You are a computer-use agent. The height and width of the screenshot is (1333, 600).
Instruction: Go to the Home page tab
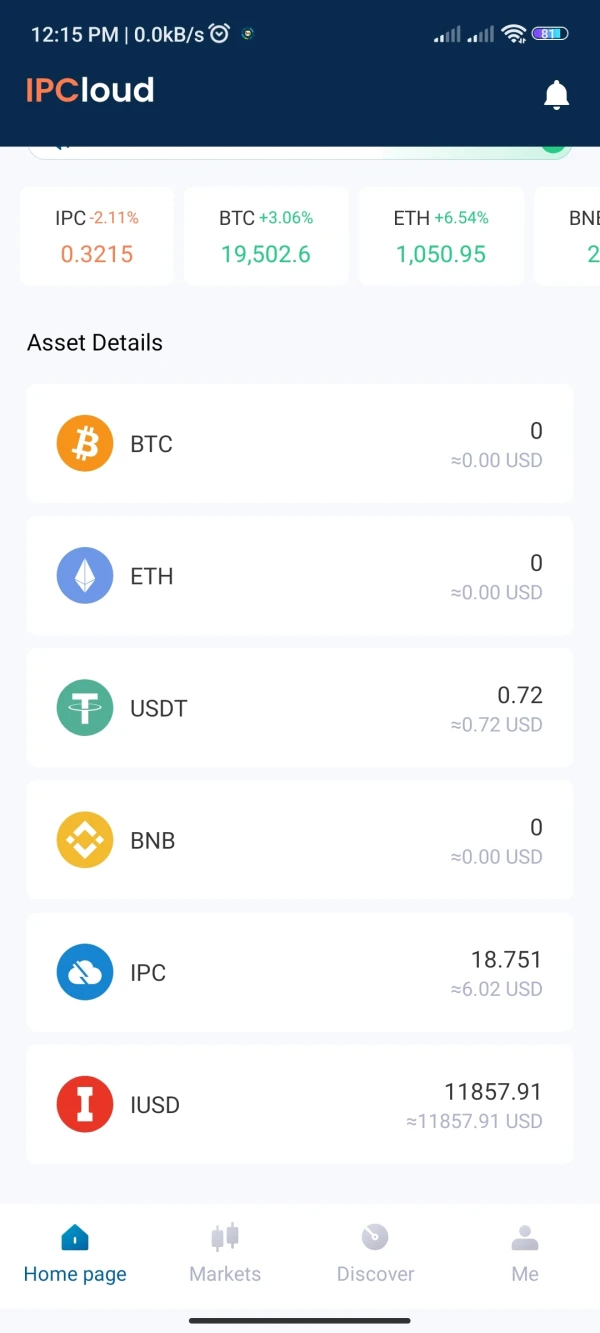click(x=75, y=1255)
